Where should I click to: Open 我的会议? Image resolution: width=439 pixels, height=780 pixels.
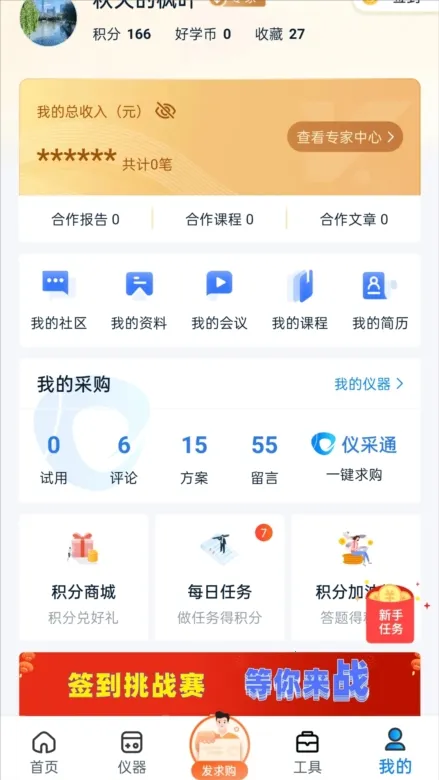(219, 301)
